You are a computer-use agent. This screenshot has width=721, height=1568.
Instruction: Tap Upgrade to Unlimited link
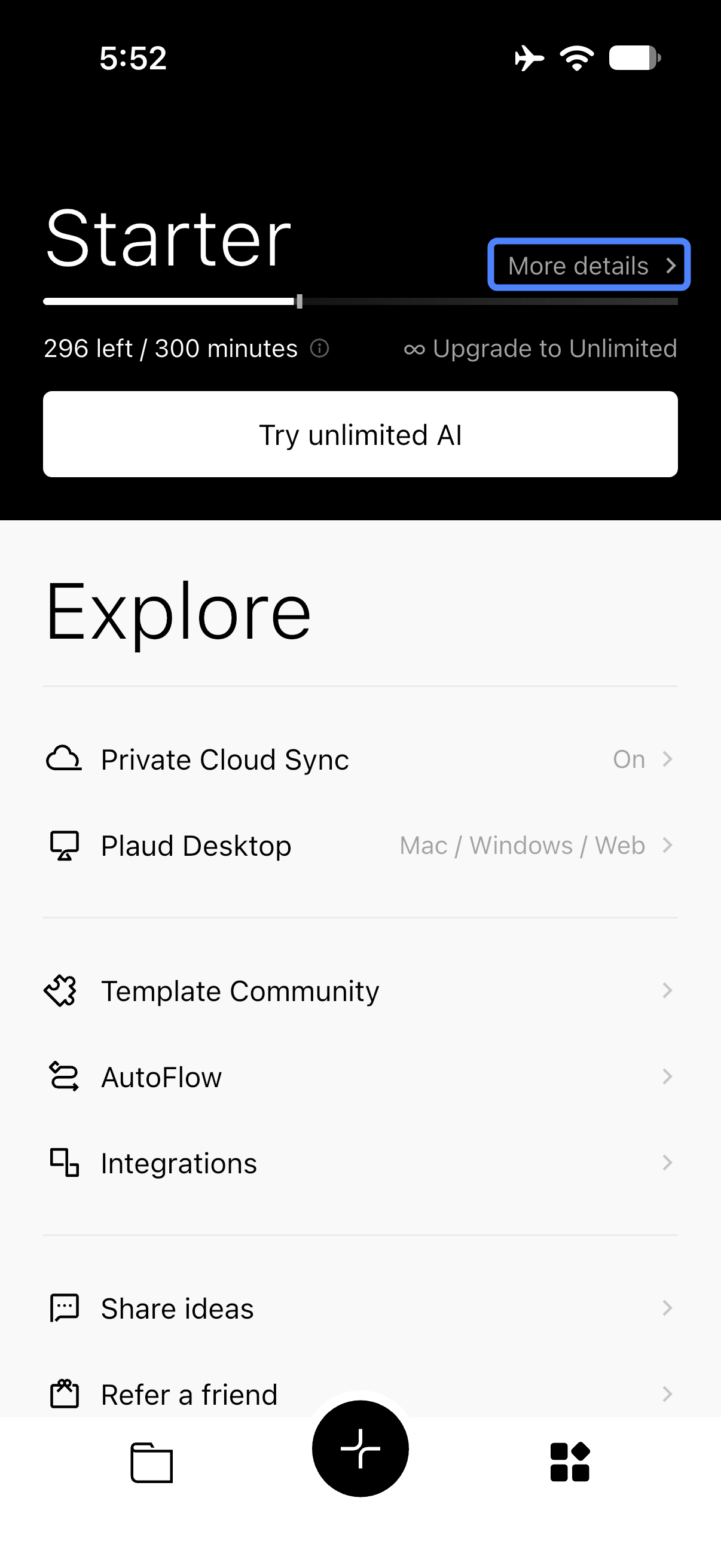click(x=540, y=348)
